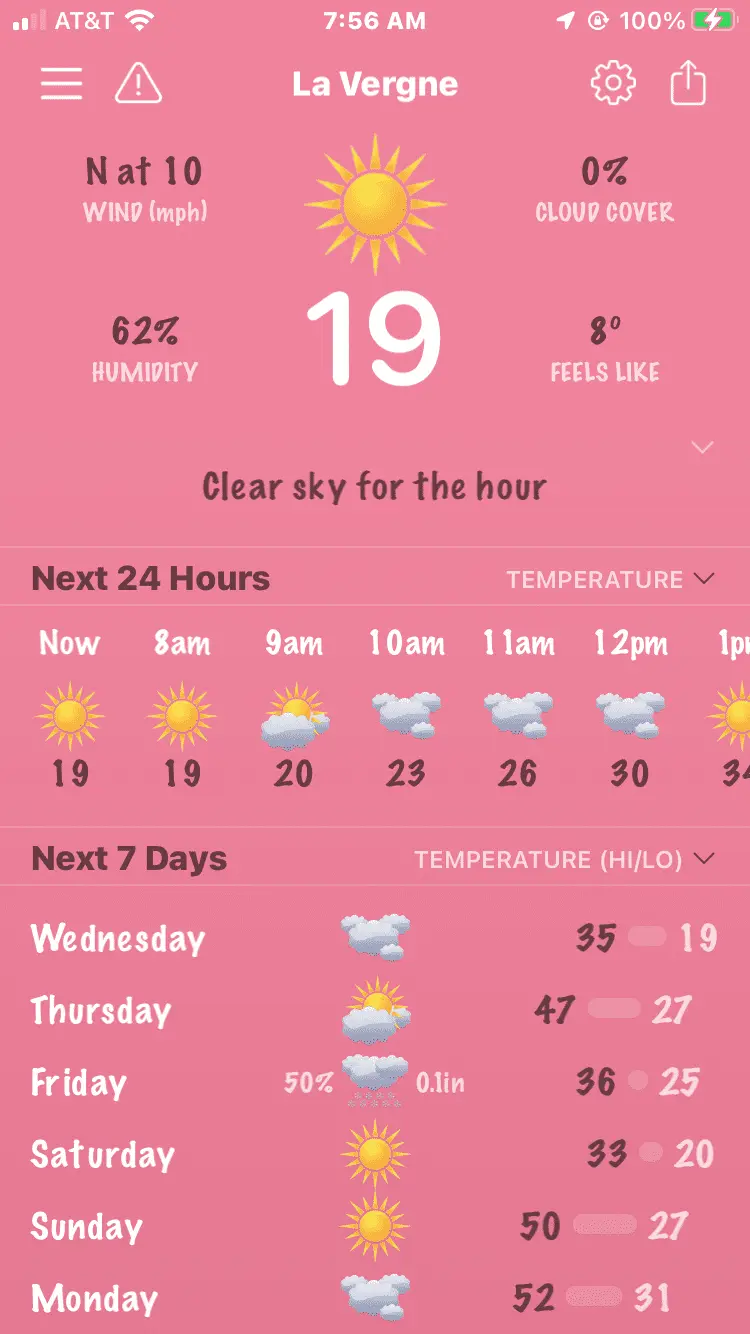Open the Next 7 Days hi/lo dropdown
The image size is (750, 1334).
pyautogui.click(x=565, y=859)
